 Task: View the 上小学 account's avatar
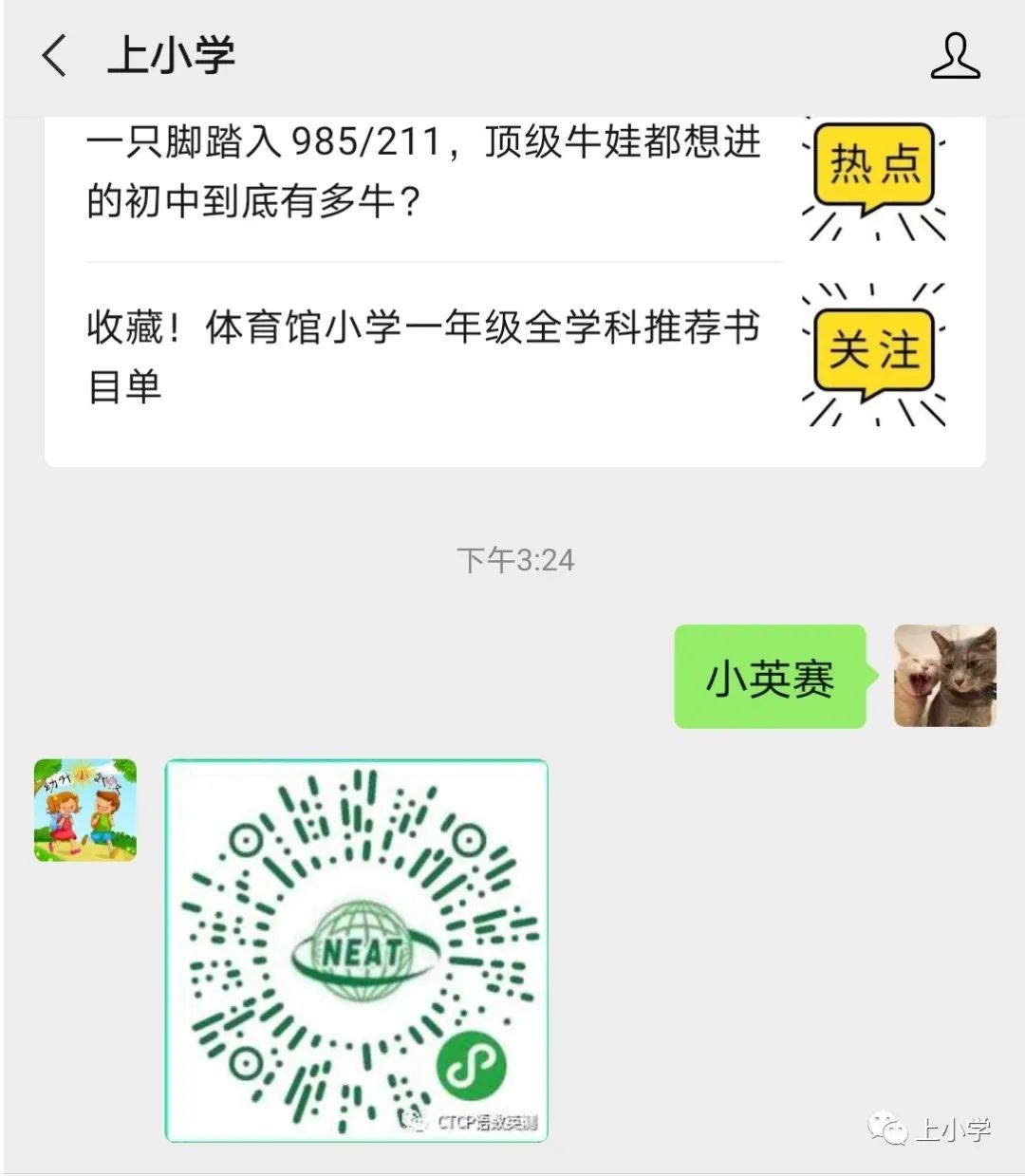tap(85, 810)
